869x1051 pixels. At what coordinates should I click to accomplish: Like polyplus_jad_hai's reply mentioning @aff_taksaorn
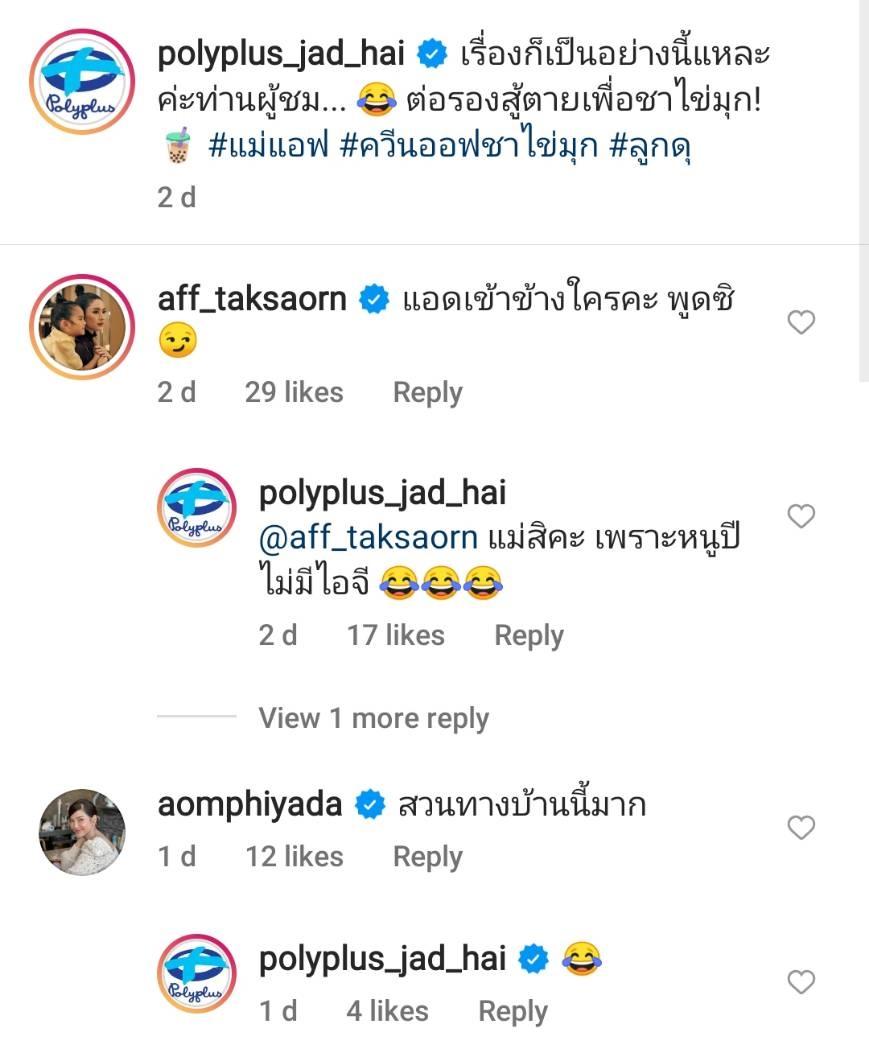click(801, 516)
